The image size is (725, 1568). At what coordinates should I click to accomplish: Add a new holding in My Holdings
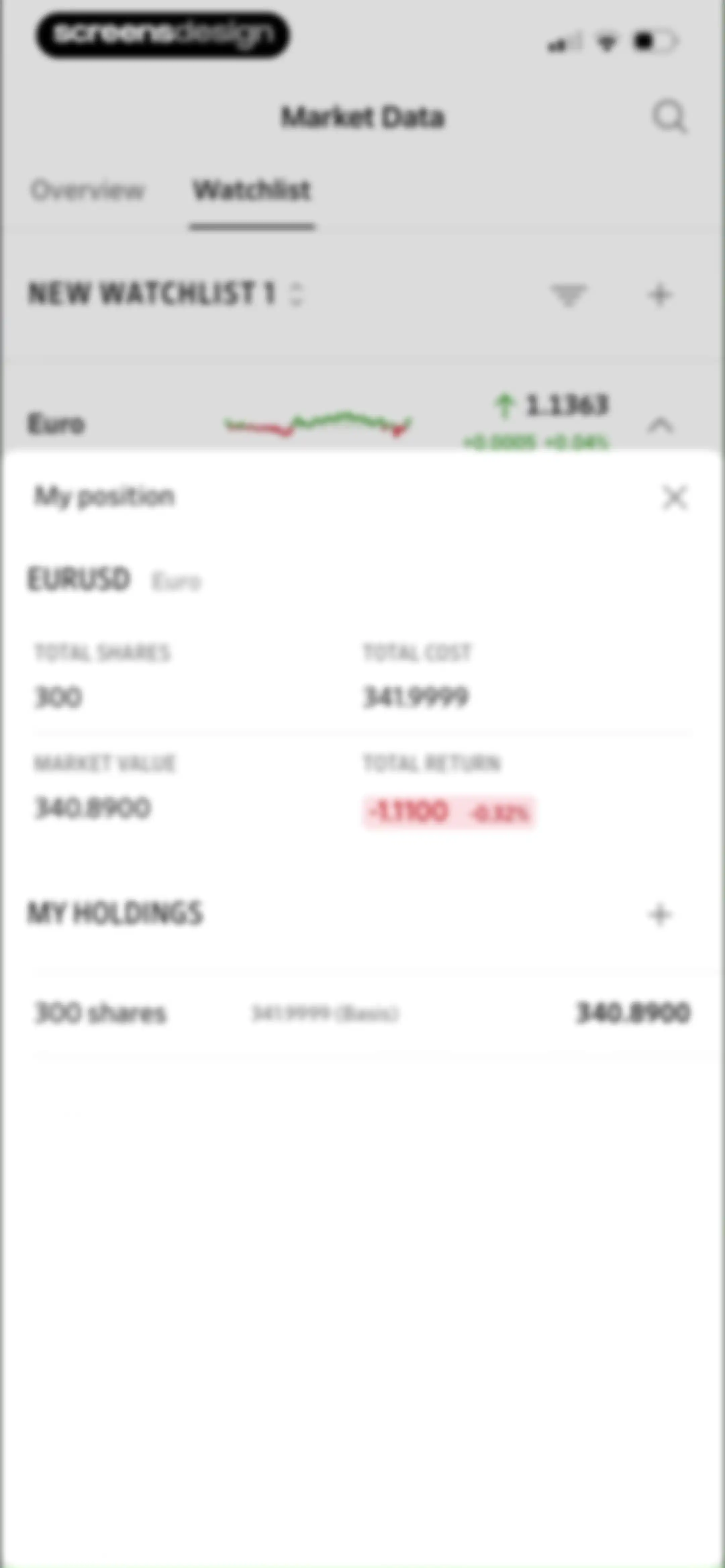tap(660, 914)
